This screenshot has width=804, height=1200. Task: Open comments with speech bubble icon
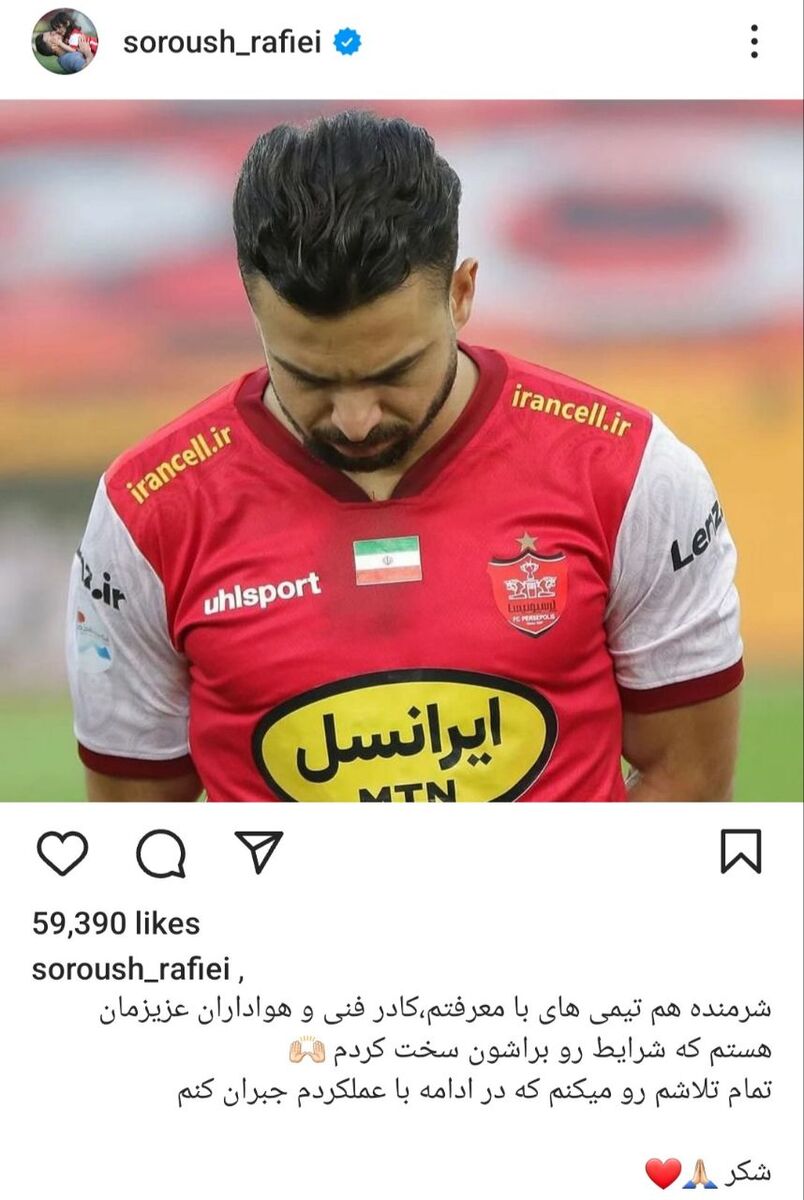pyautogui.click(x=161, y=853)
